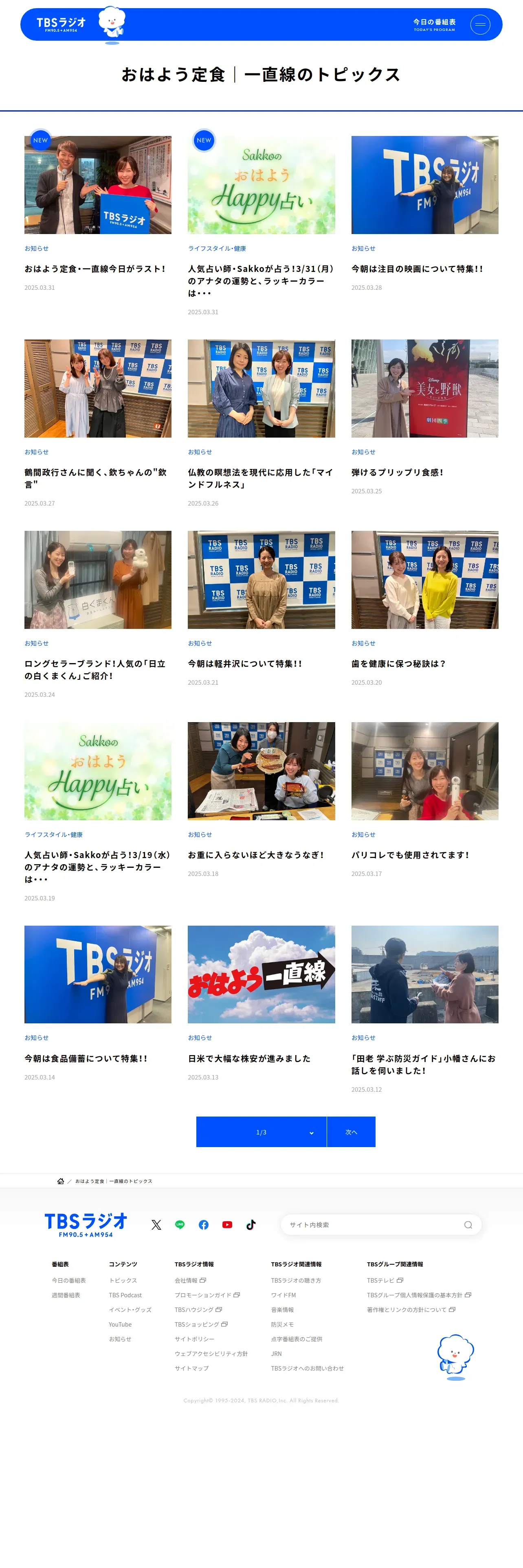Image resolution: width=523 pixels, height=1568 pixels.
Task: Open the hamburger menu in the header
Action: click(x=480, y=24)
